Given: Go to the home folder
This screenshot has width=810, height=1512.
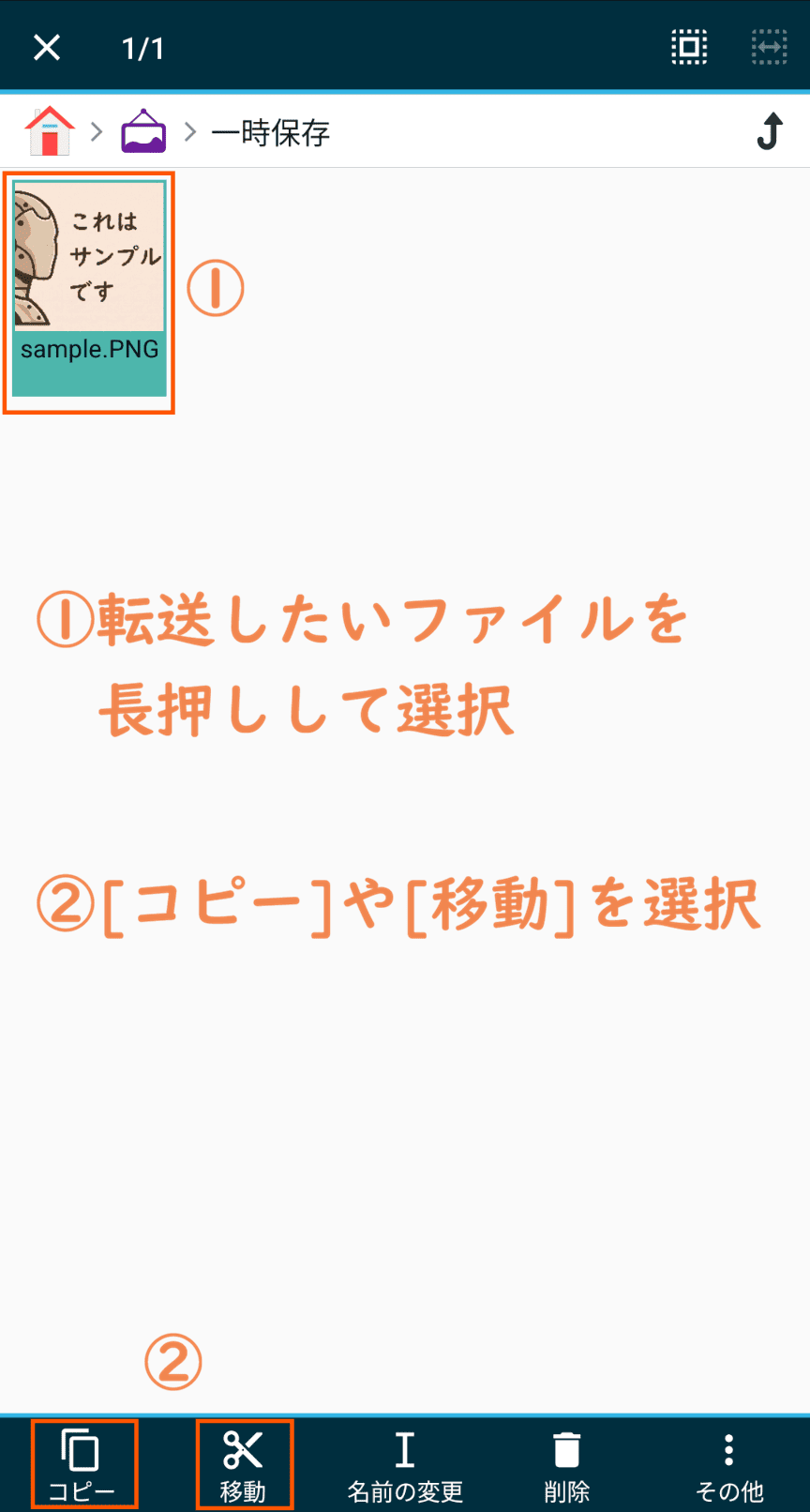Looking at the screenshot, I should (x=50, y=131).
